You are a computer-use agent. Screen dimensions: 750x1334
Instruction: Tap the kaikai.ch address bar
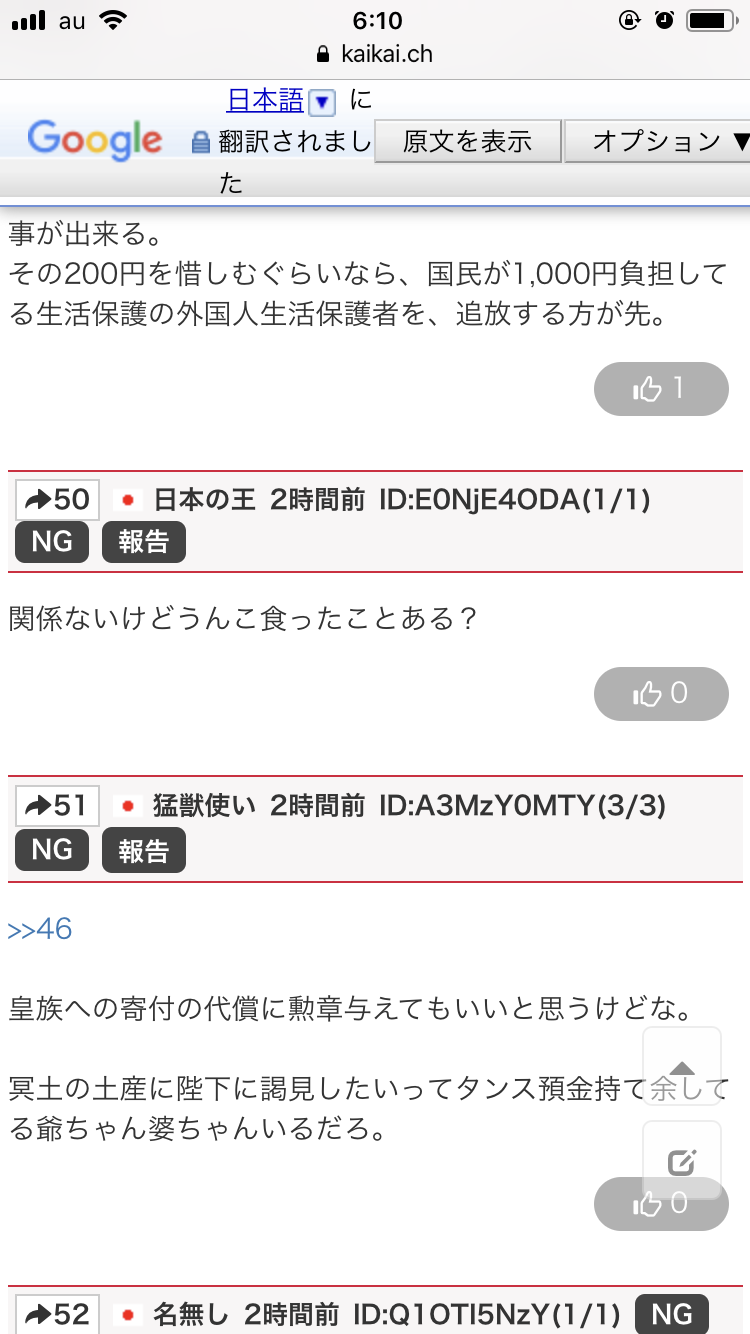[375, 54]
